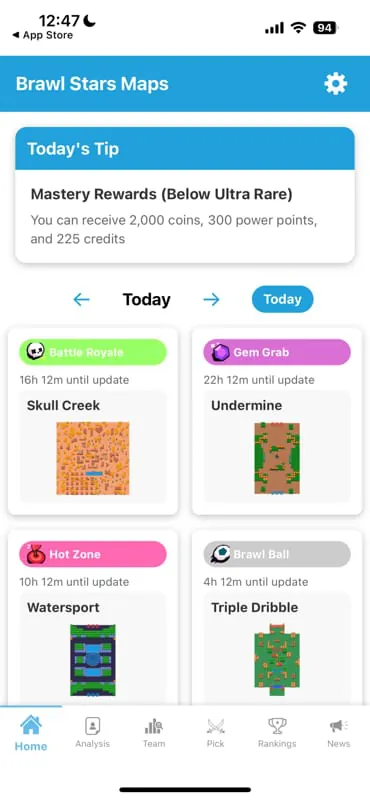Switch to the Team tab

click(154, 733)
